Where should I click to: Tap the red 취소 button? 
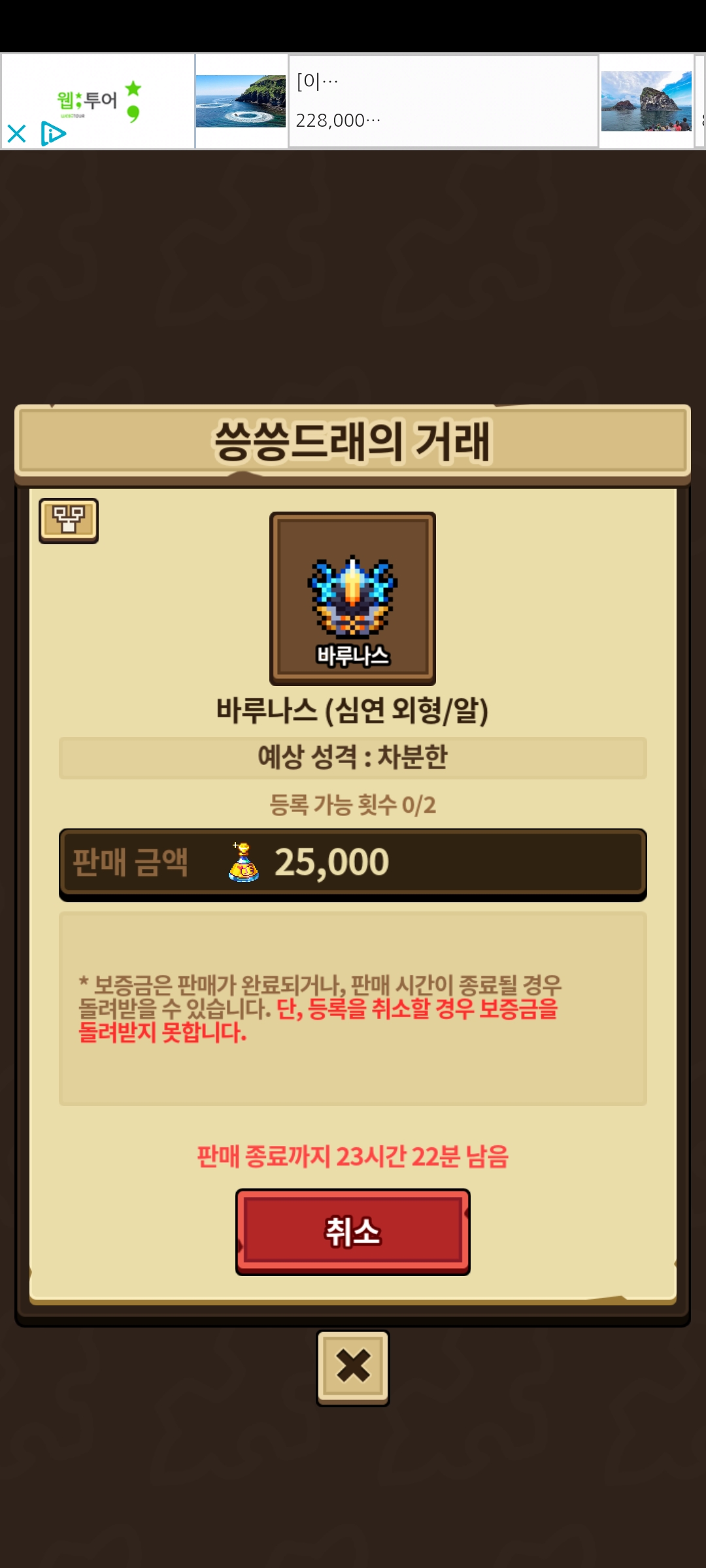pos(352,1231)
